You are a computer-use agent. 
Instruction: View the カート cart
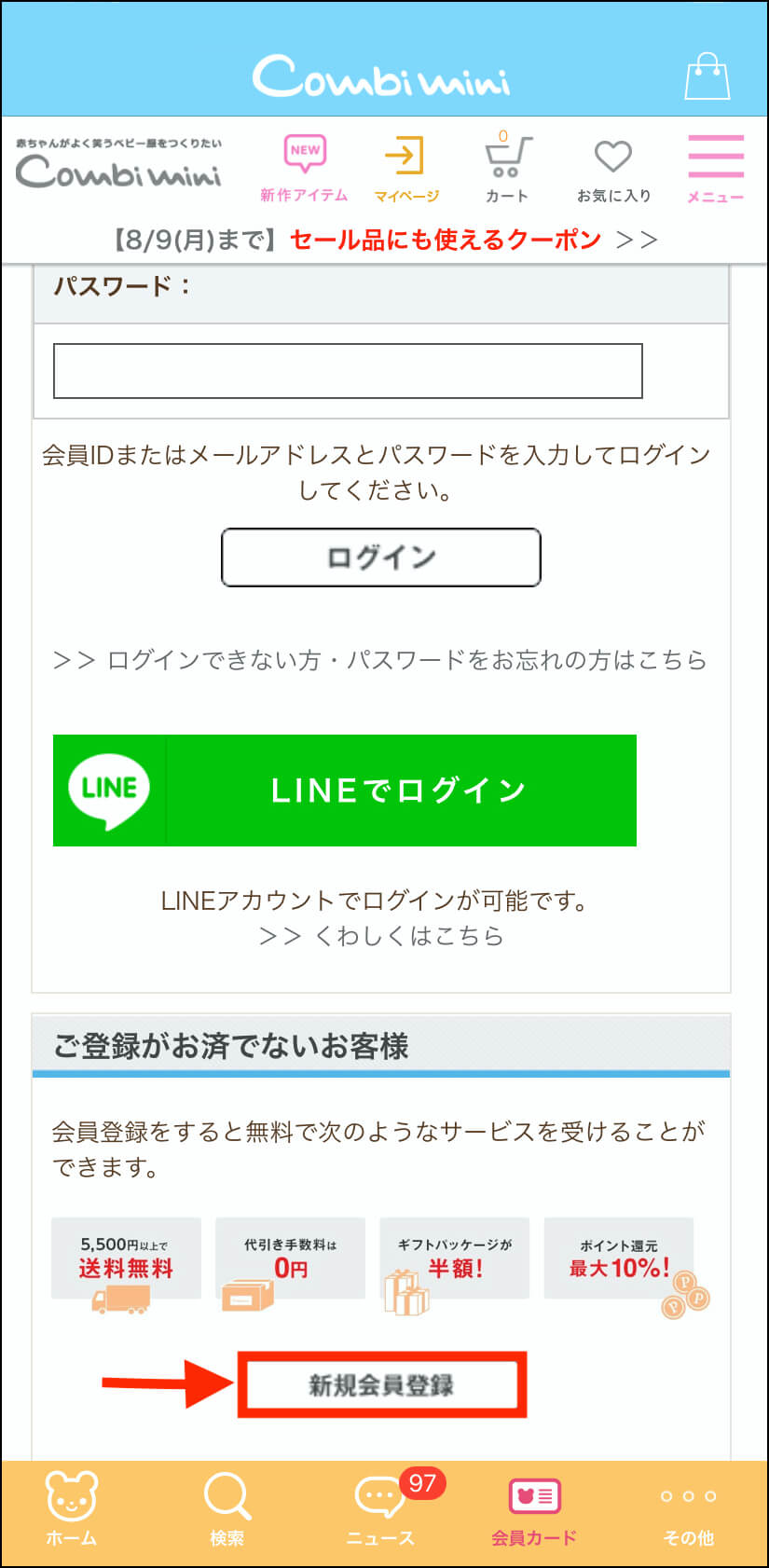(507, 168)
